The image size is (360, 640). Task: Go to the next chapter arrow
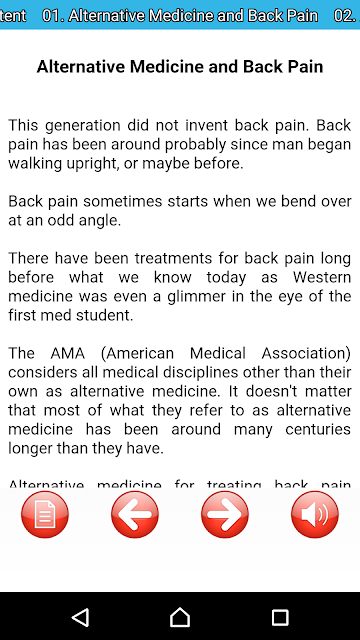pos(225,514)
